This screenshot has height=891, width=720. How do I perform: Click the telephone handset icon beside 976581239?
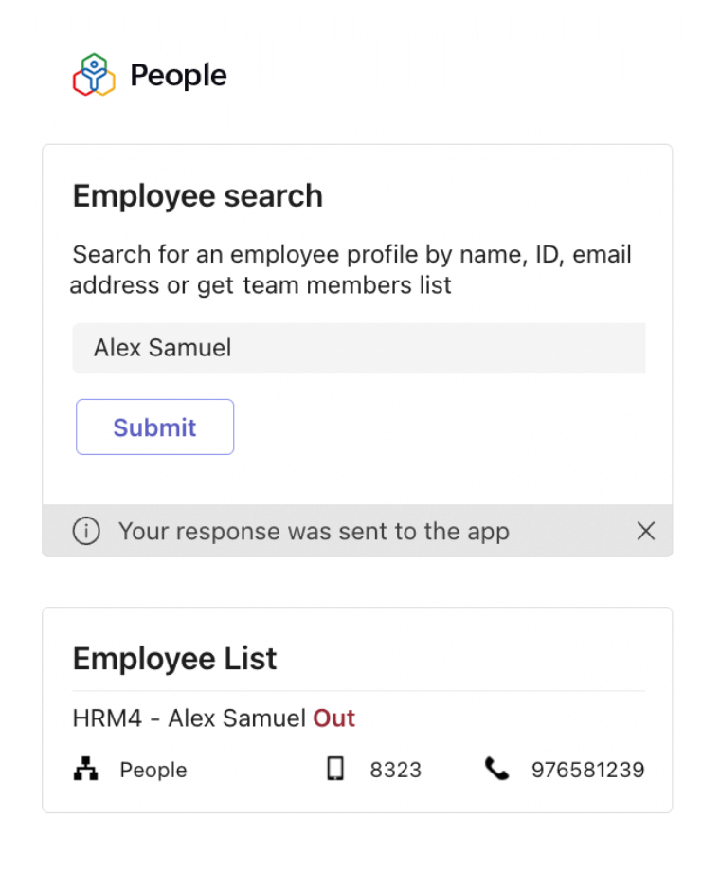[497, 769]
